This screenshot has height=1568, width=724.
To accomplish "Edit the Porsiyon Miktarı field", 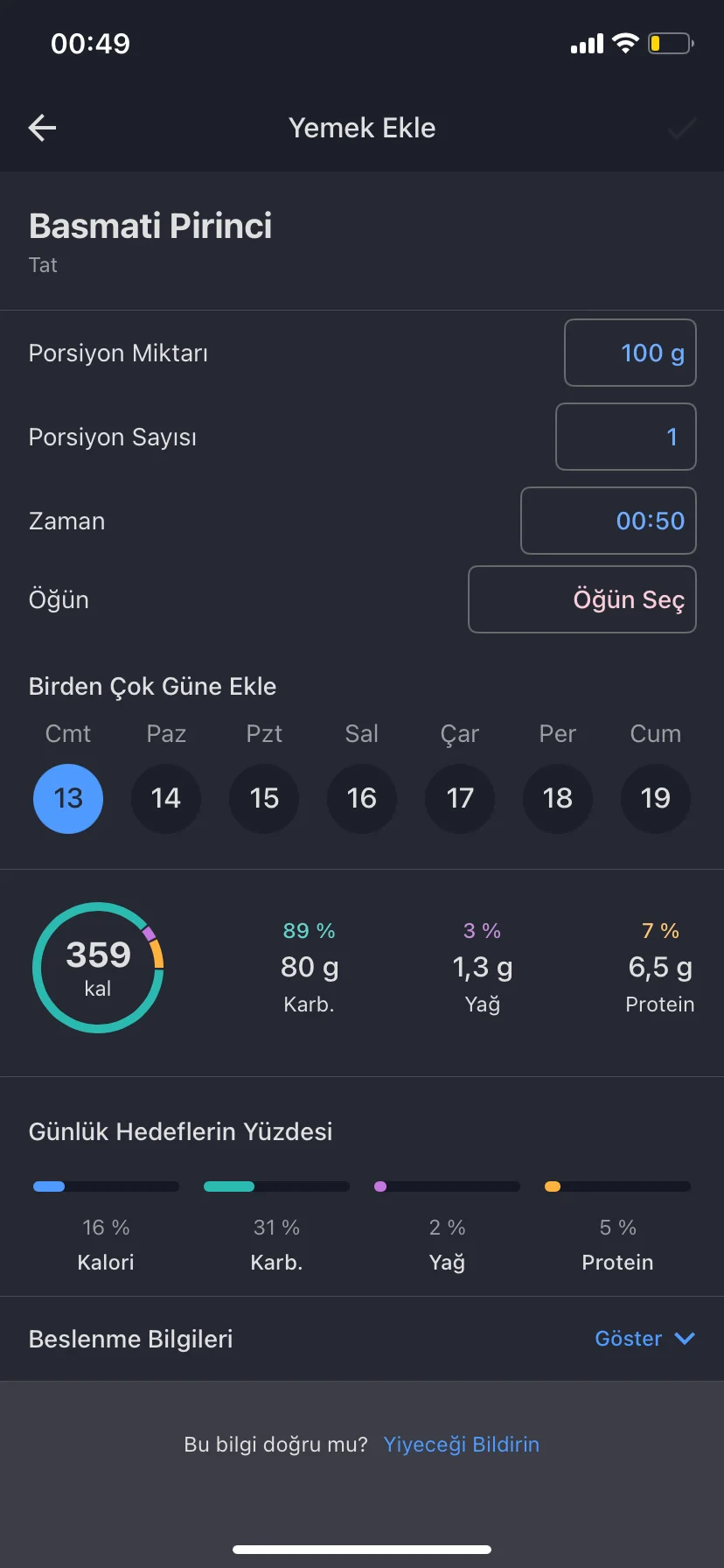I will click(630, 353).
